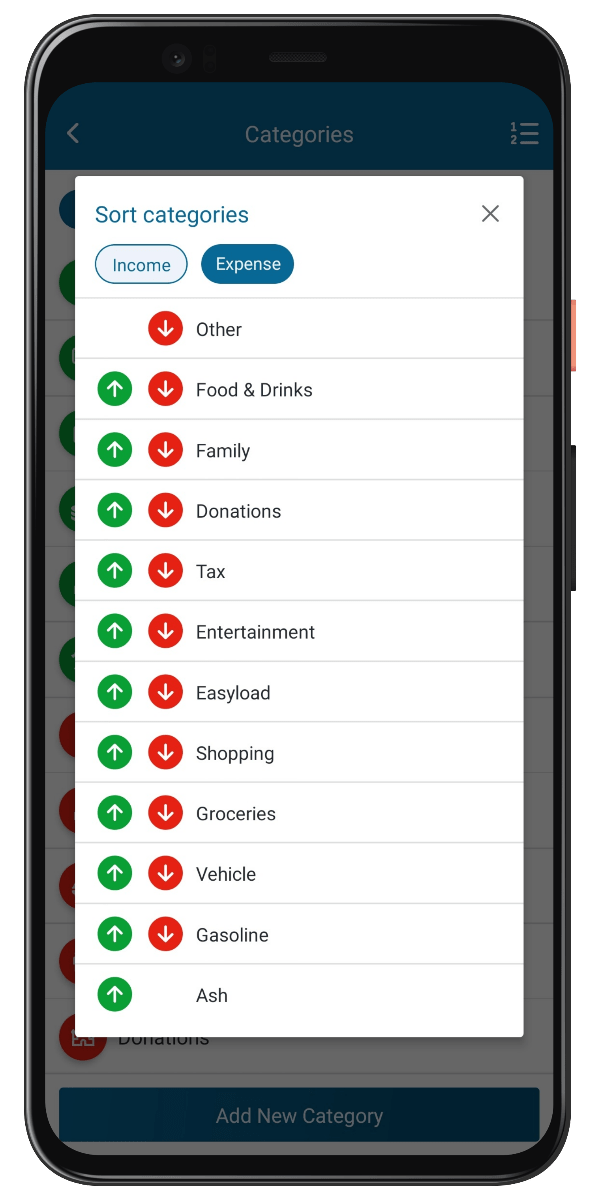Move Other category down
The width and height of the screenshot is (600, 1200).
click(165, 329)
